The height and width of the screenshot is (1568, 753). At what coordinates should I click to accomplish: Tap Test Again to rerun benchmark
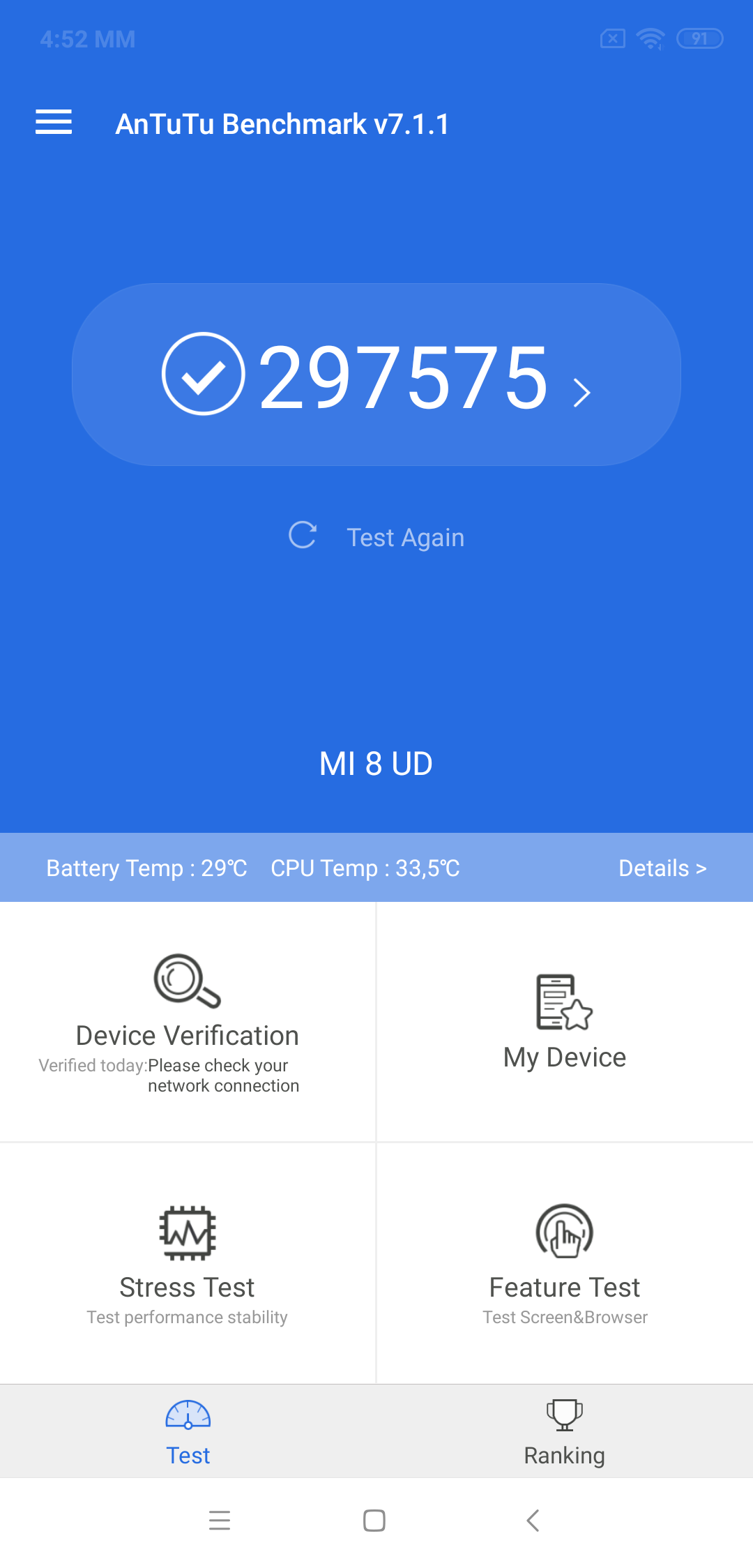[376, 537]
